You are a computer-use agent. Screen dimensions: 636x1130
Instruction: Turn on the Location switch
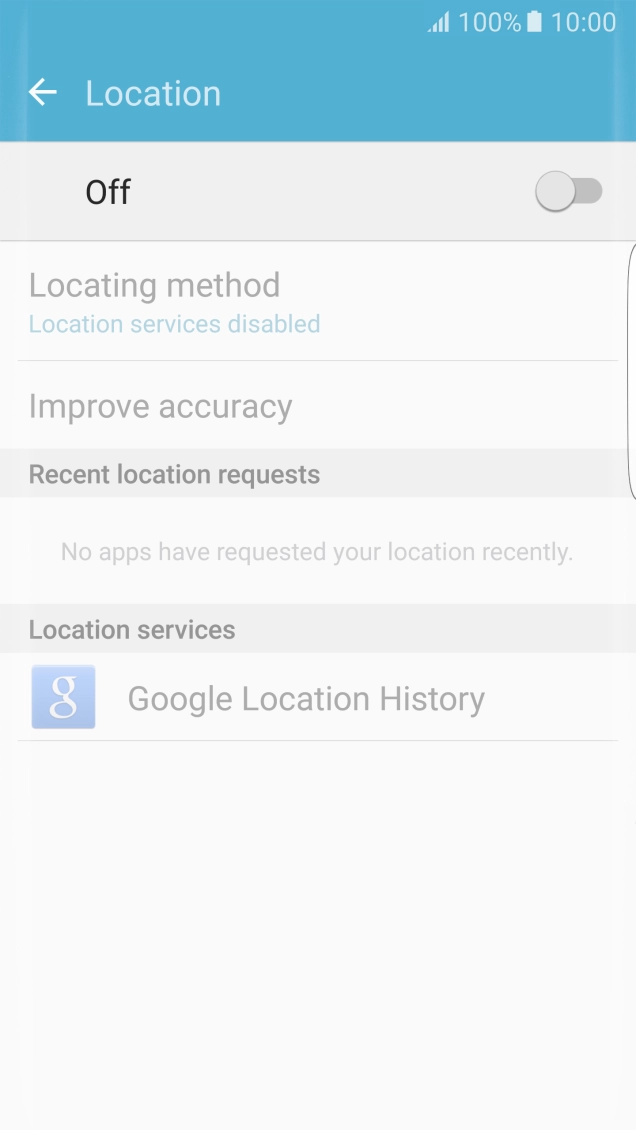click(x=568, y=192)
